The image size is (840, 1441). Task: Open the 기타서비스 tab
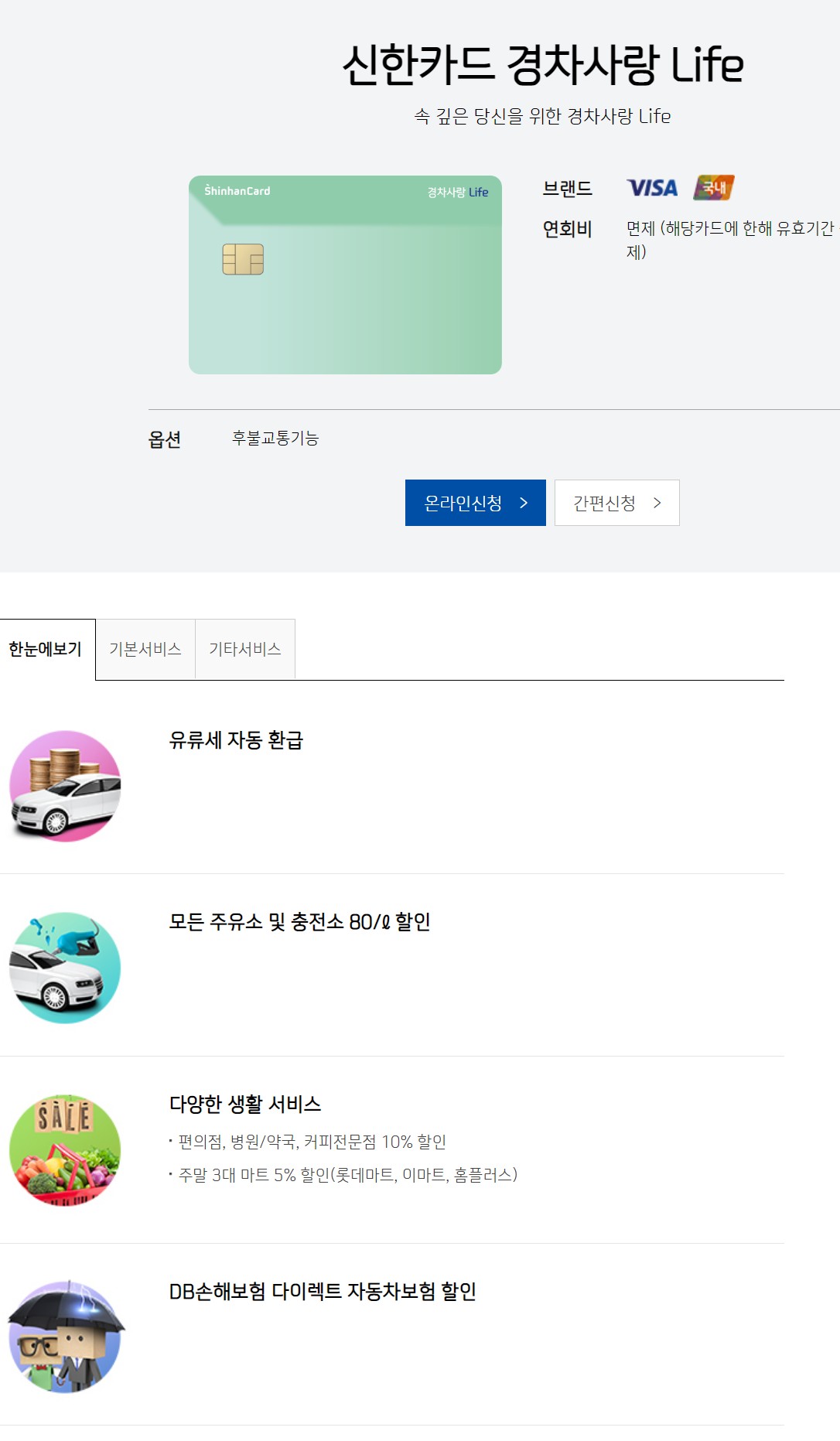[245, 648]
